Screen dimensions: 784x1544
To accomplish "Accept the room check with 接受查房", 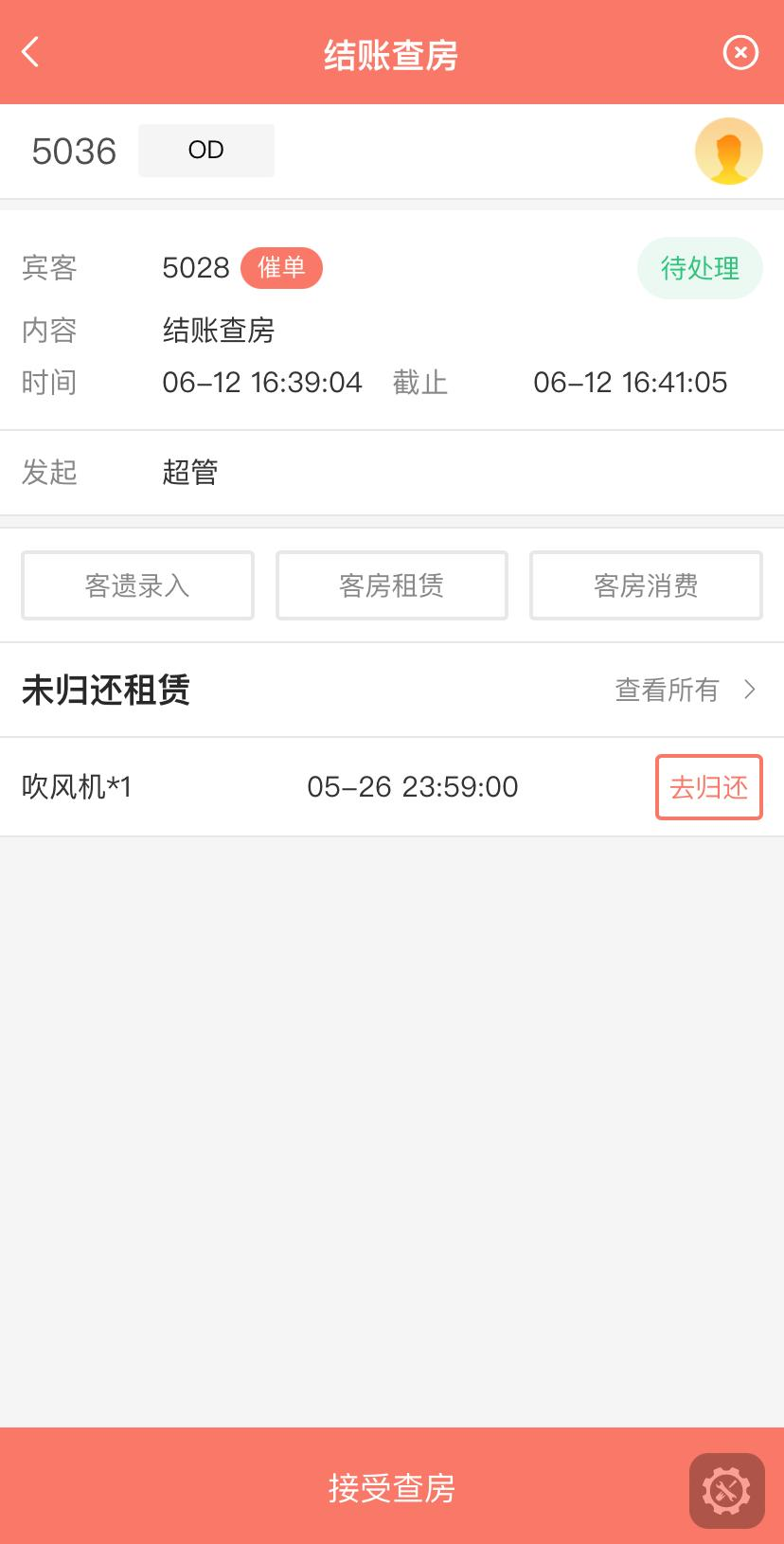I will [392, 1487].
